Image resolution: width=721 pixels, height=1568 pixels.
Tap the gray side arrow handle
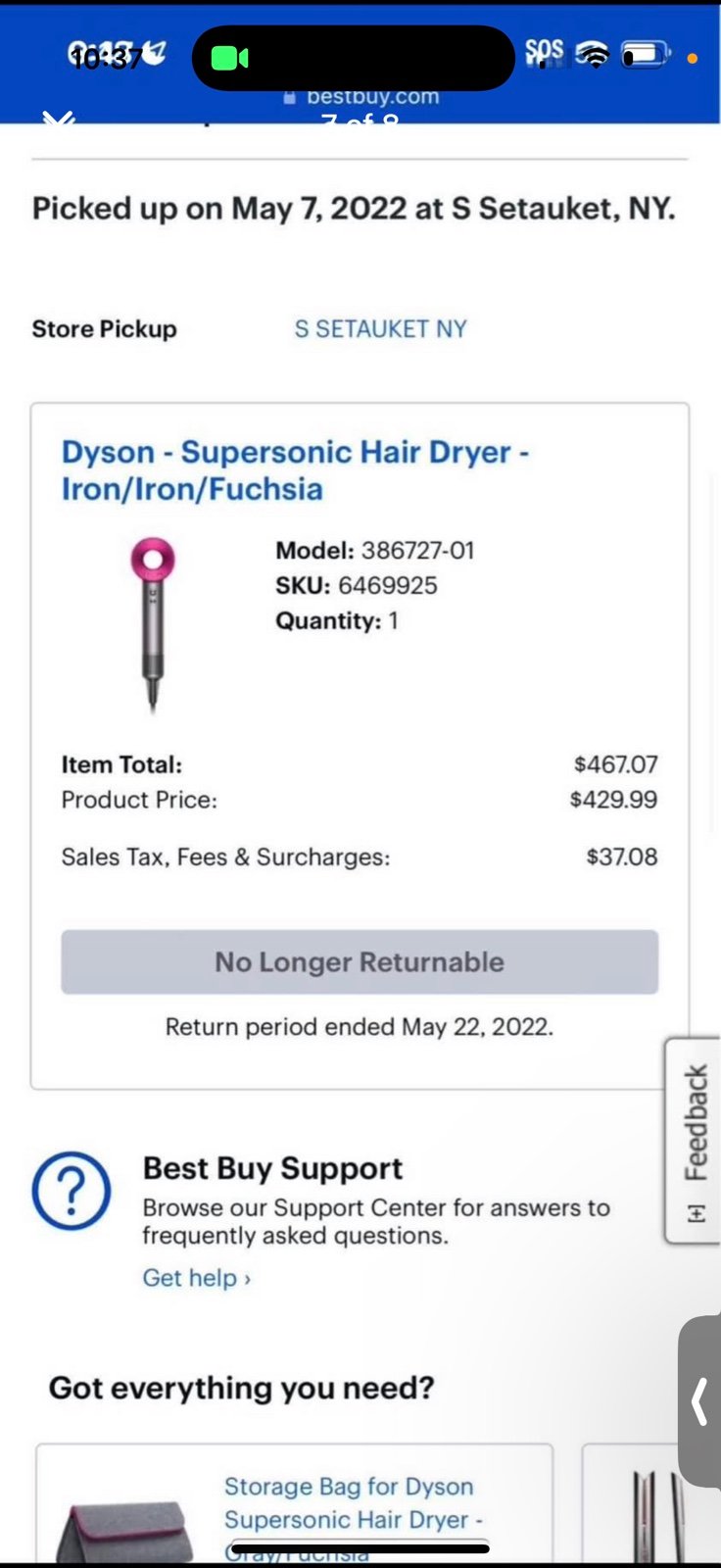699,1401
